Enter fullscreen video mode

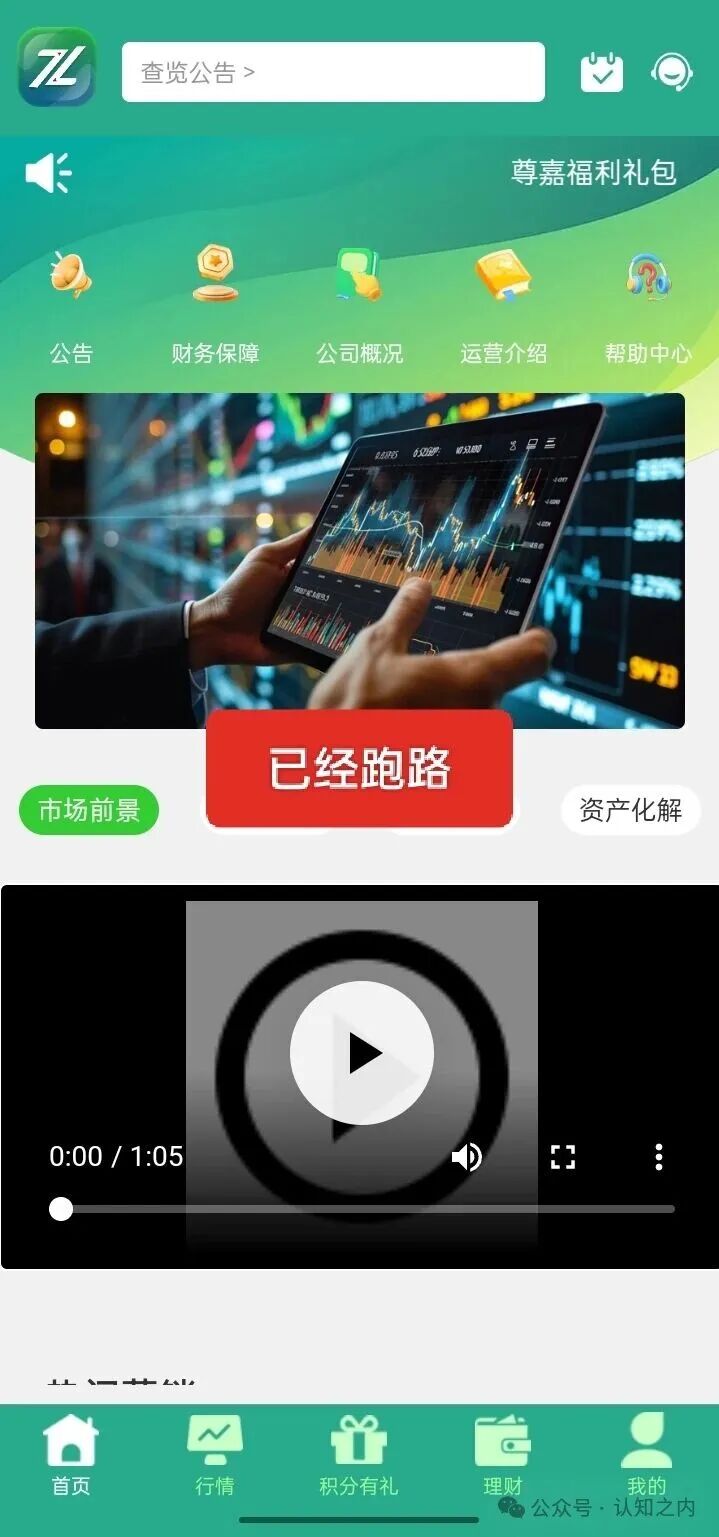coord(563,1157)
